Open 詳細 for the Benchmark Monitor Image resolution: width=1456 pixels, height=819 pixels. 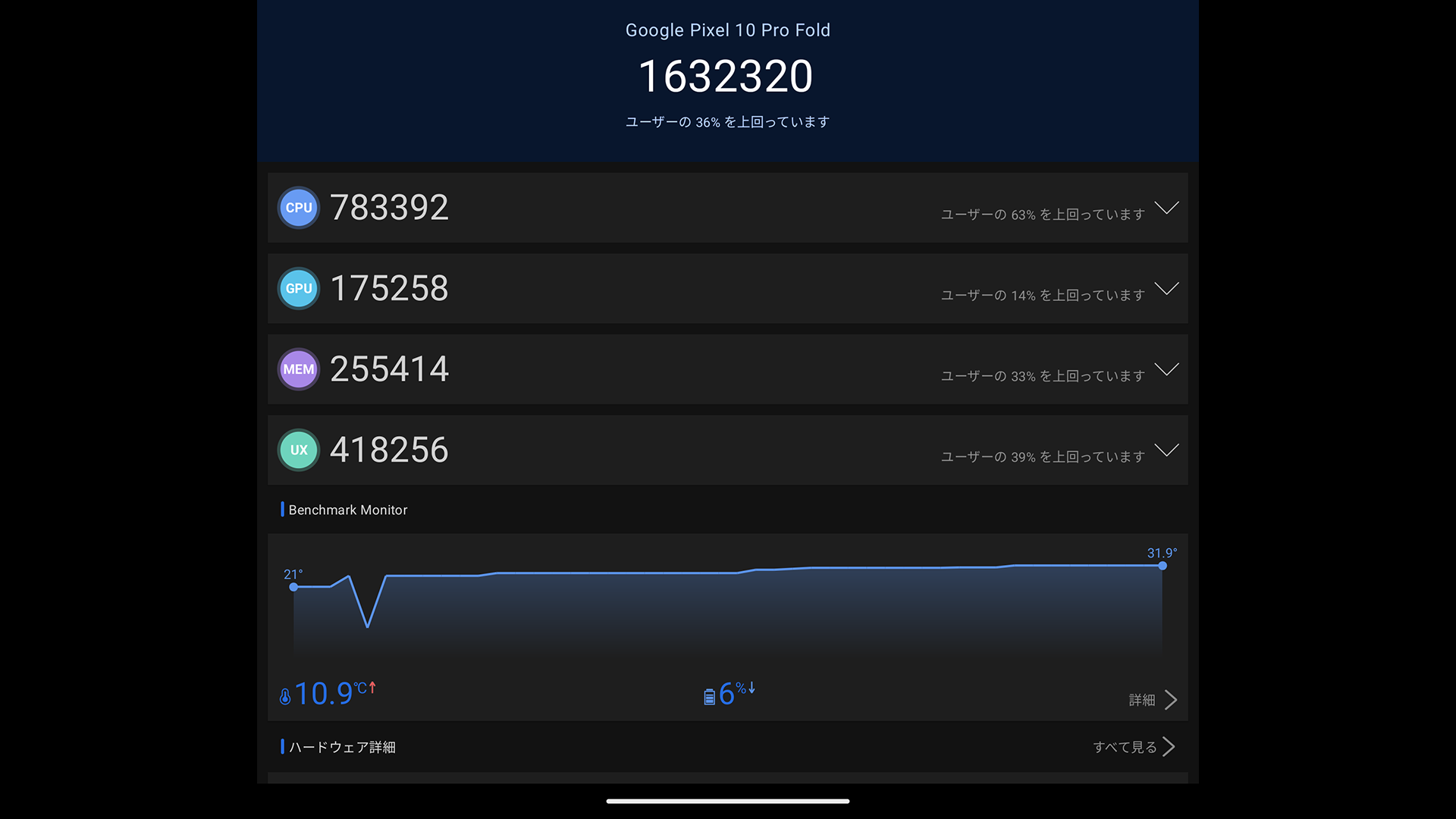pyautogui.click(x=1152, y=699)
